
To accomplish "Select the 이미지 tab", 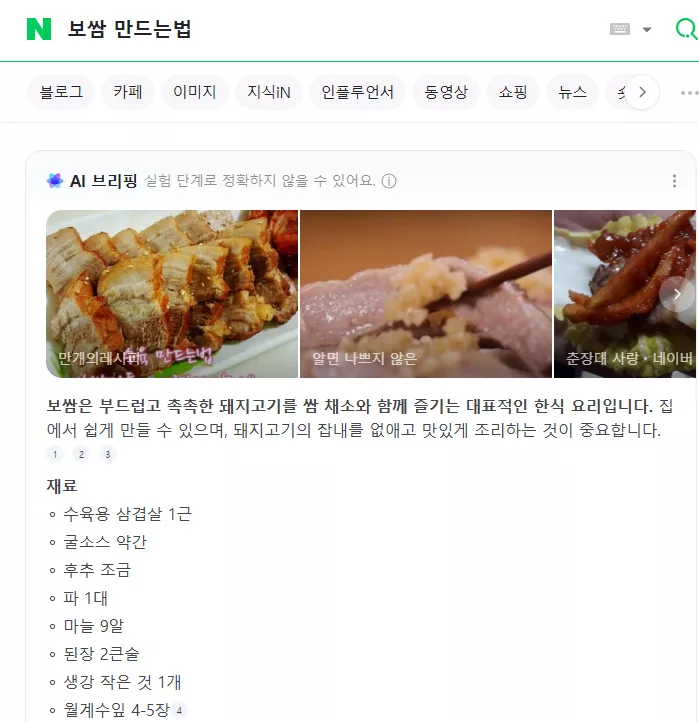I will 195,92.
